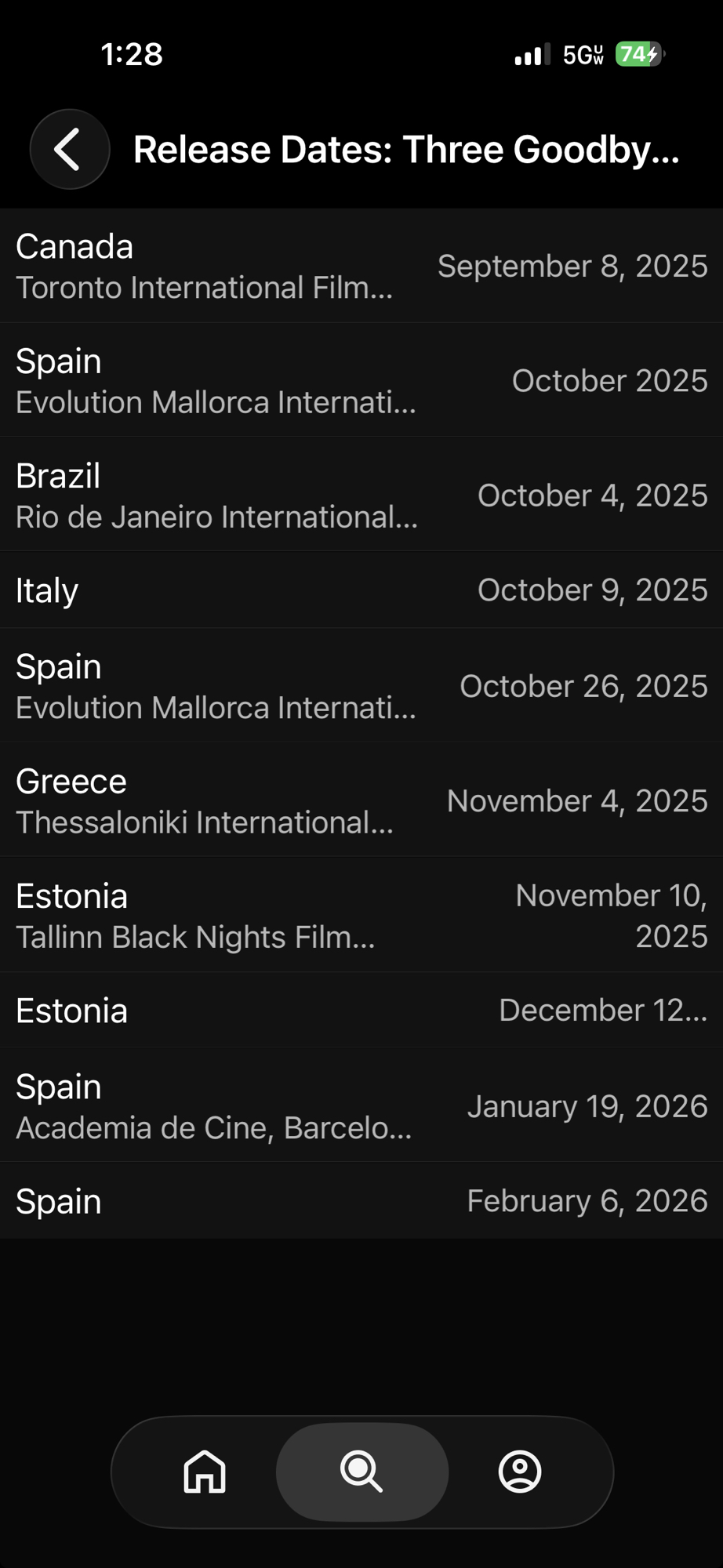Viewport: 723px width, 1568px height.
Task: Go back from the Release Dates page
Action: coord(69,149)
